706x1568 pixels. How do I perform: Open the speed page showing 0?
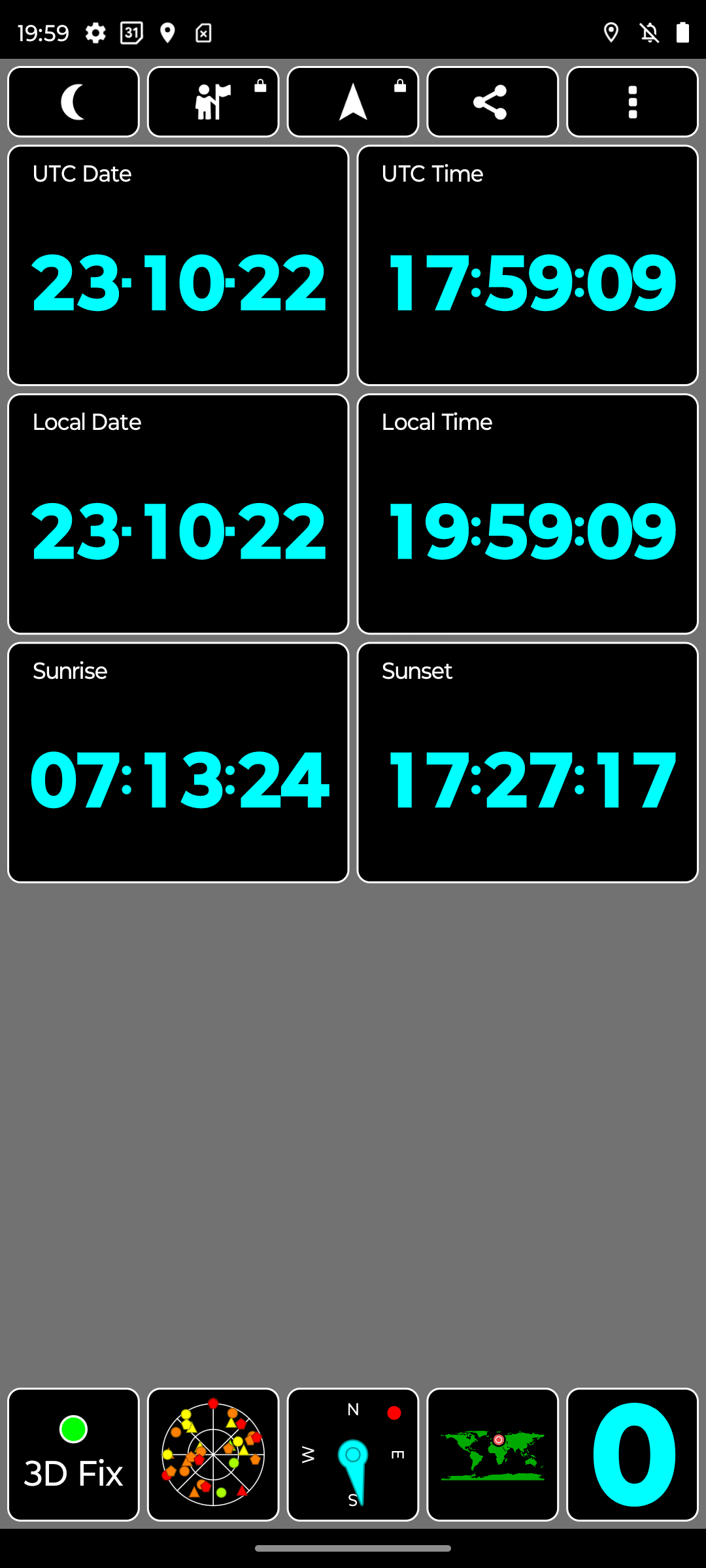coord(632,1454)
